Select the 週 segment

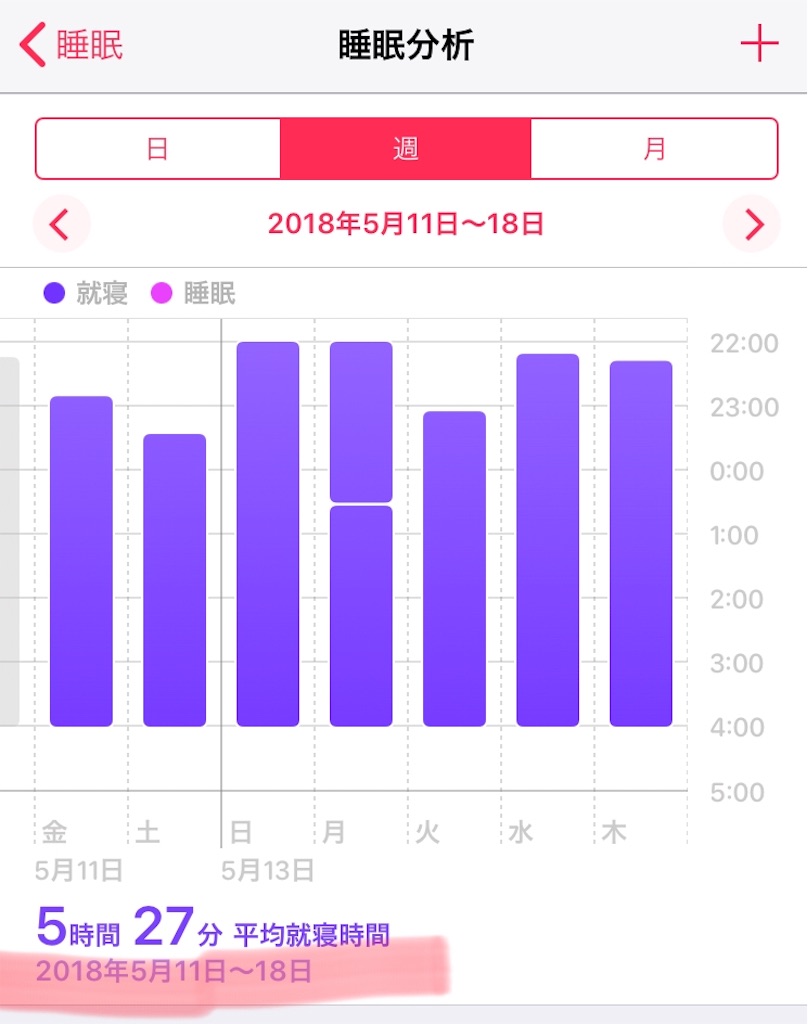click(x=405, y=149)
